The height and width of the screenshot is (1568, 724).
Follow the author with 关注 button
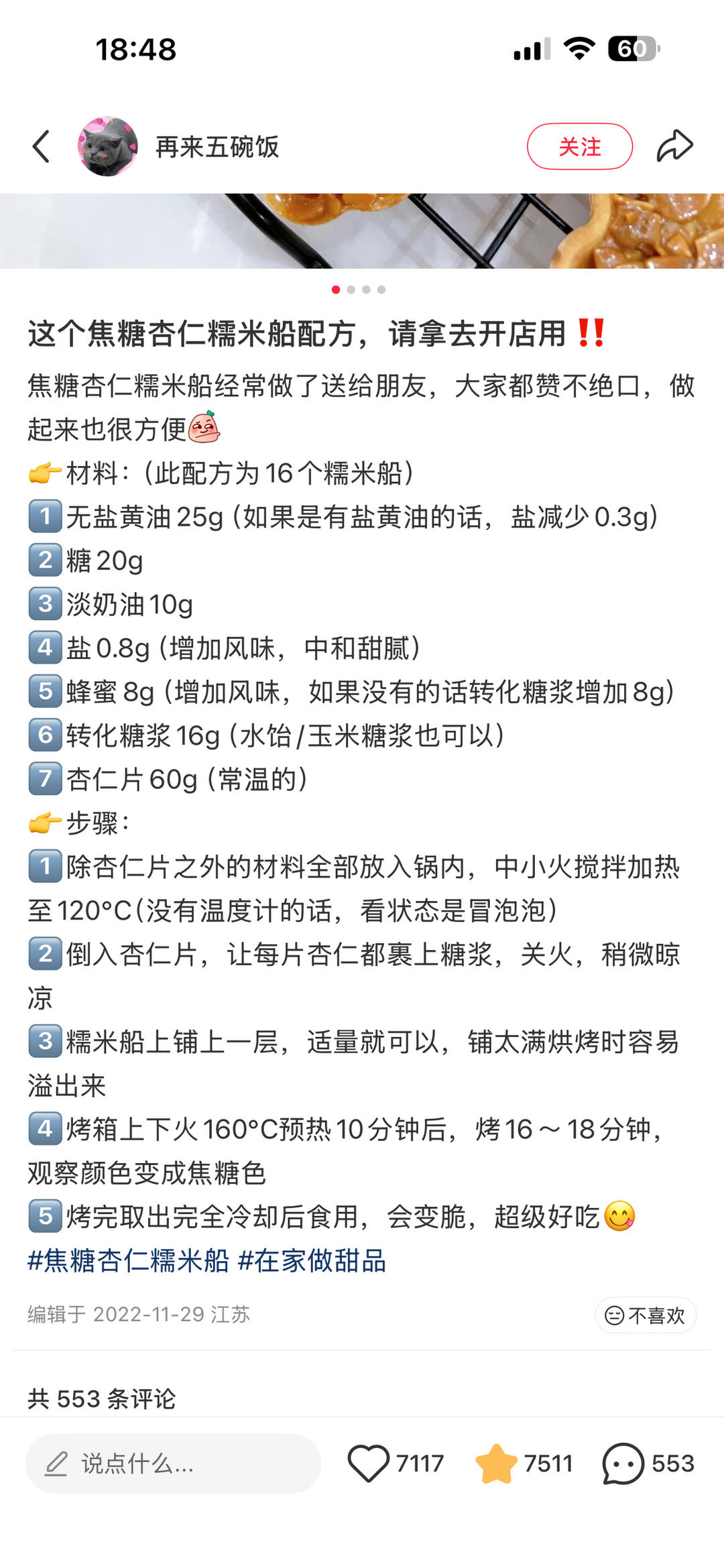coord(579,147)
